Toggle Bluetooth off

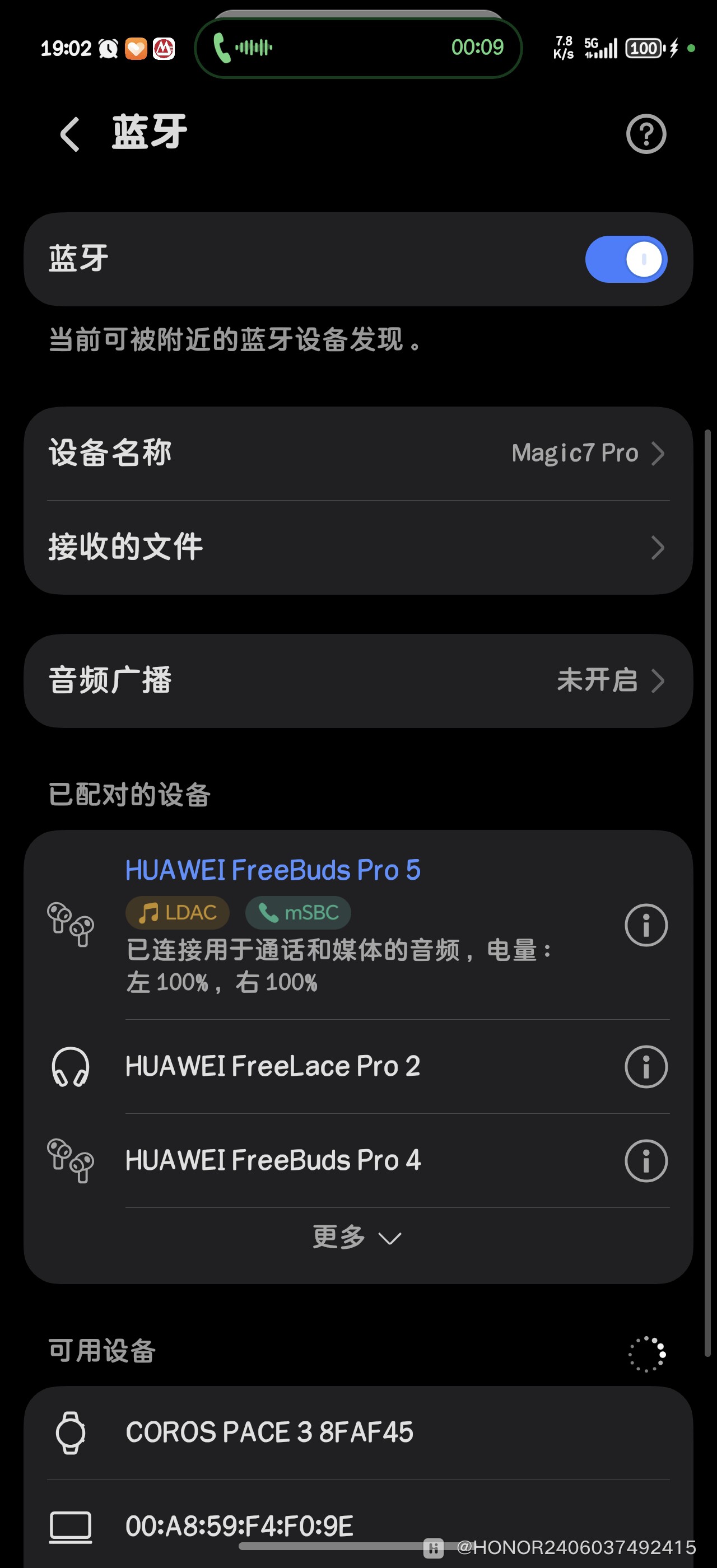(626, 259)
